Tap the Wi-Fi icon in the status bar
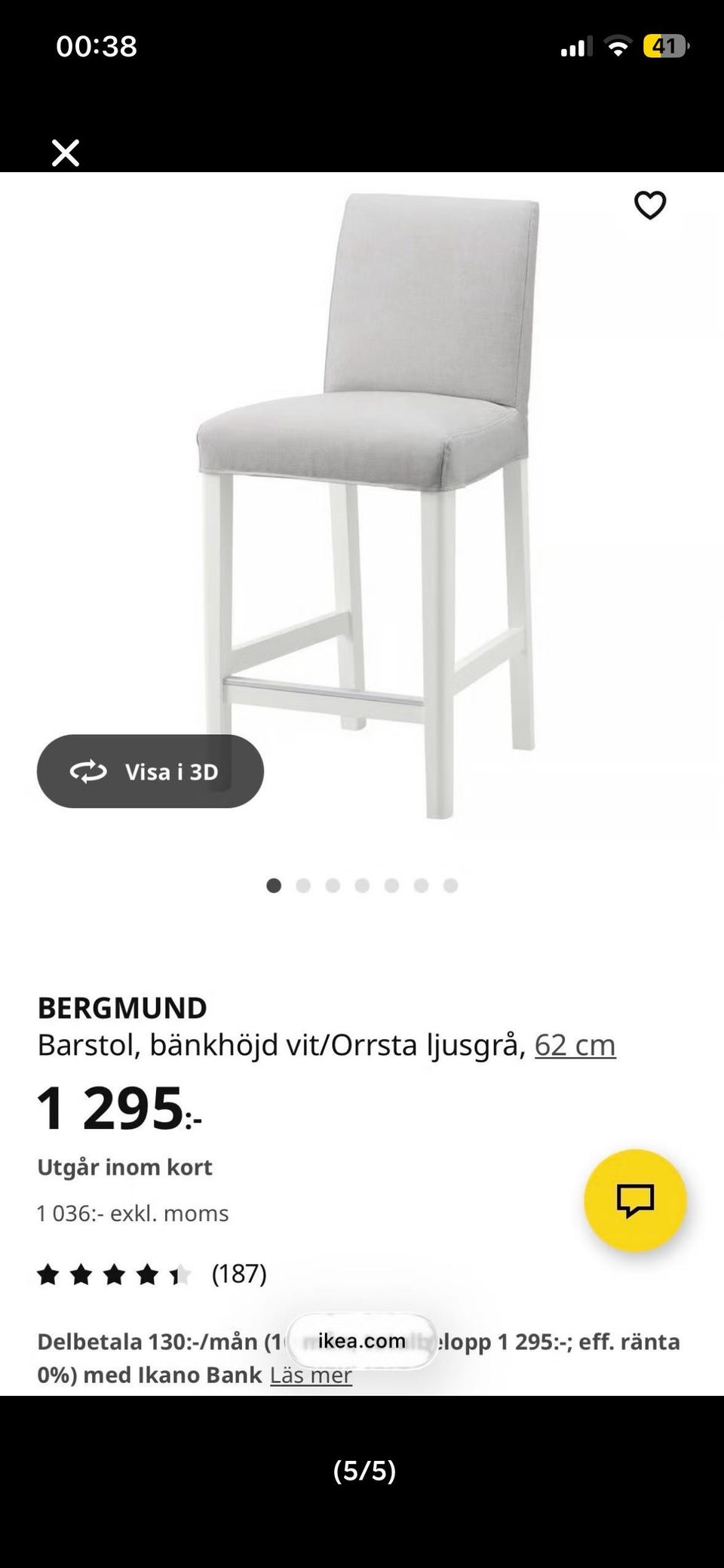Image resolution: width=724 pixels, height=1568 pixels. pos(618,45)
